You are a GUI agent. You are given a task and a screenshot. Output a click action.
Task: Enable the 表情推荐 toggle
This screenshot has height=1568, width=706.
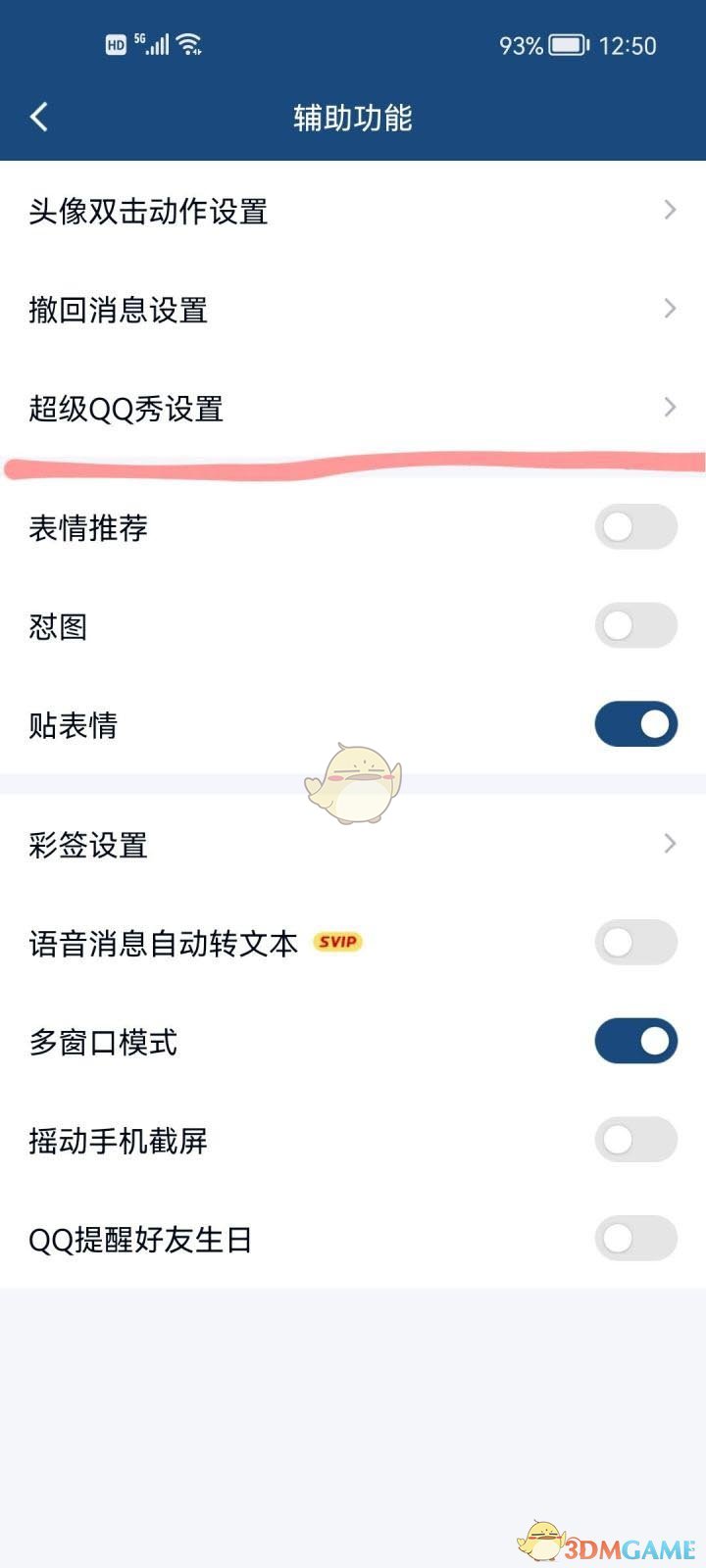tap(635, 527)
